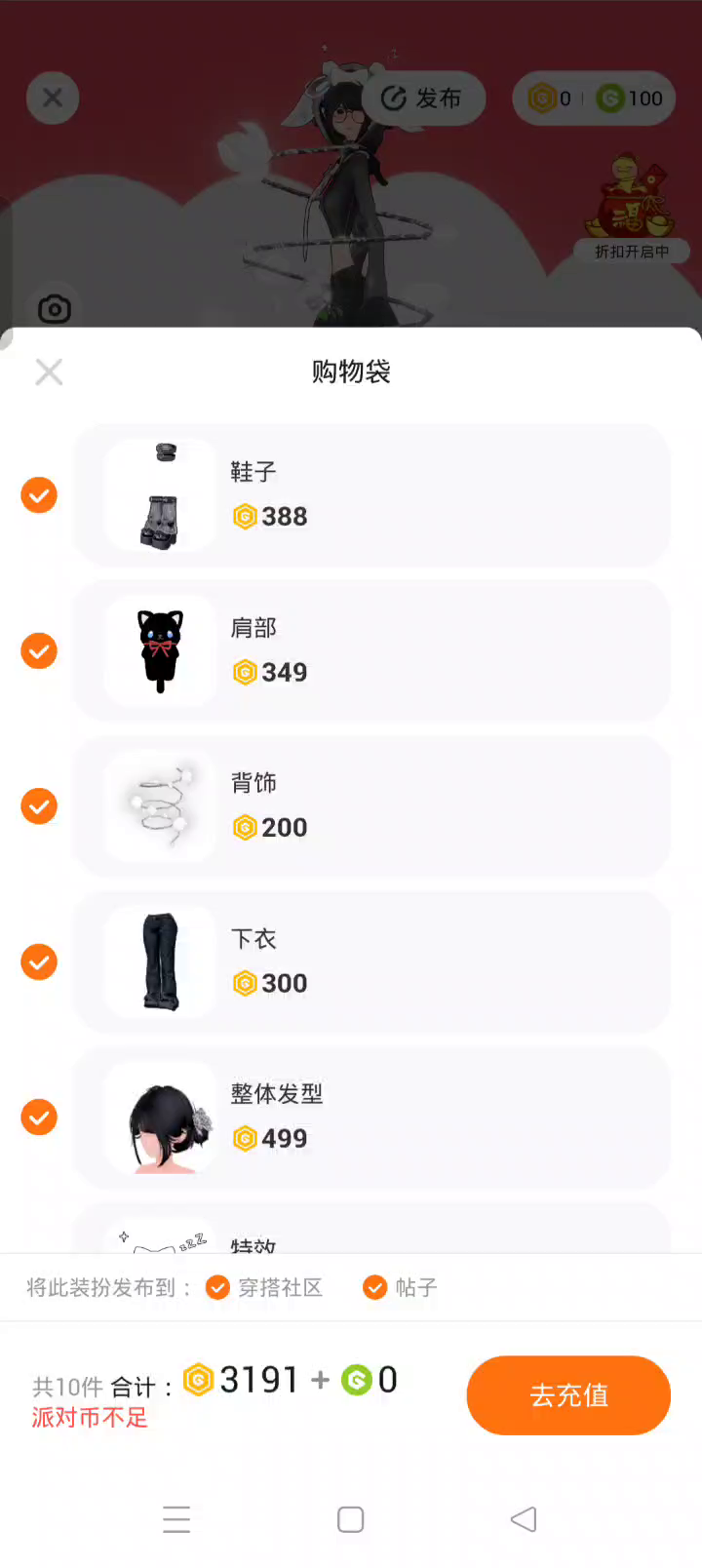View the 下衣 pants card
Image resolution: width=702 pixels, height=1568 pixels.
pos(370,961)
